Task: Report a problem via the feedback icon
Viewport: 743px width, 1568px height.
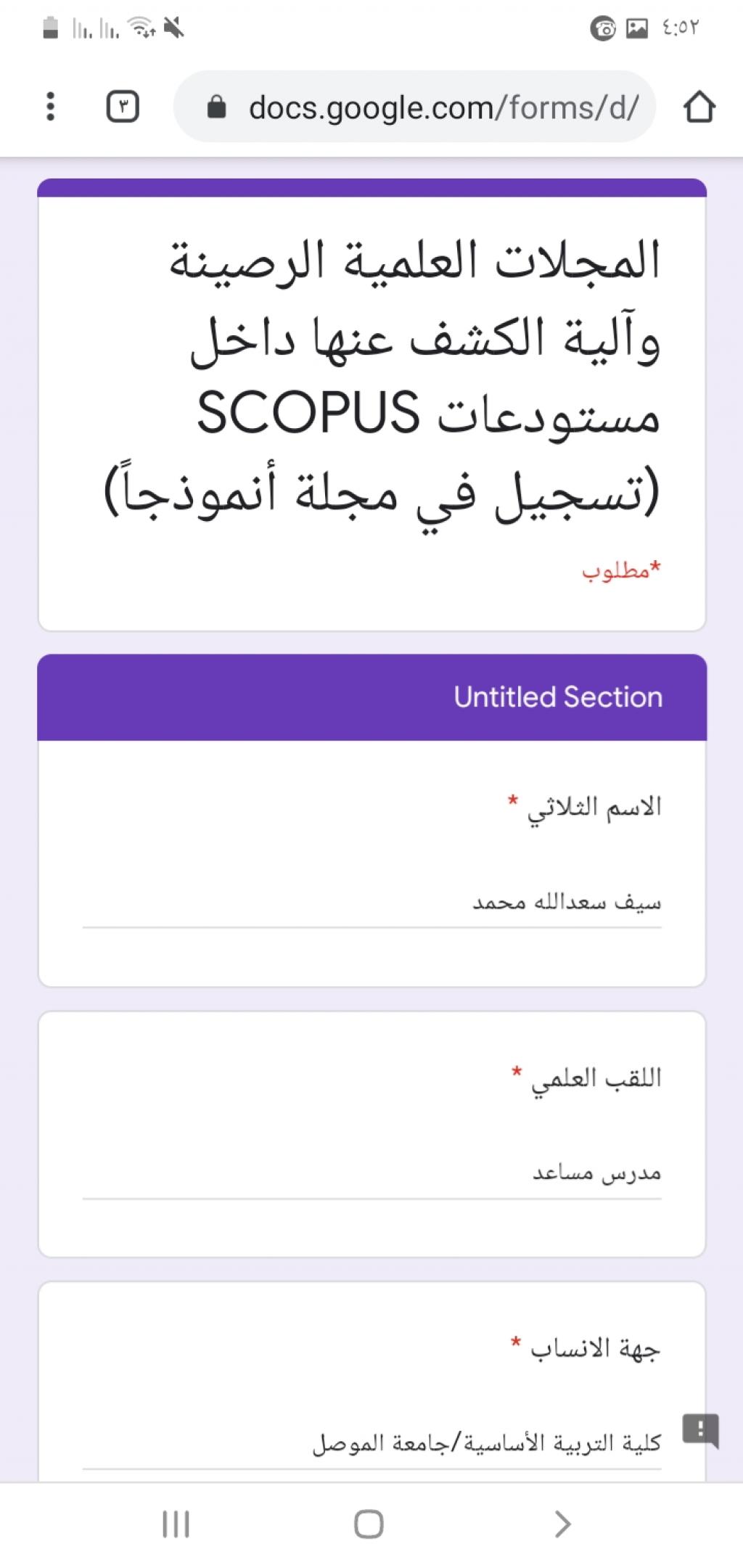Action: coord(700,1430)
